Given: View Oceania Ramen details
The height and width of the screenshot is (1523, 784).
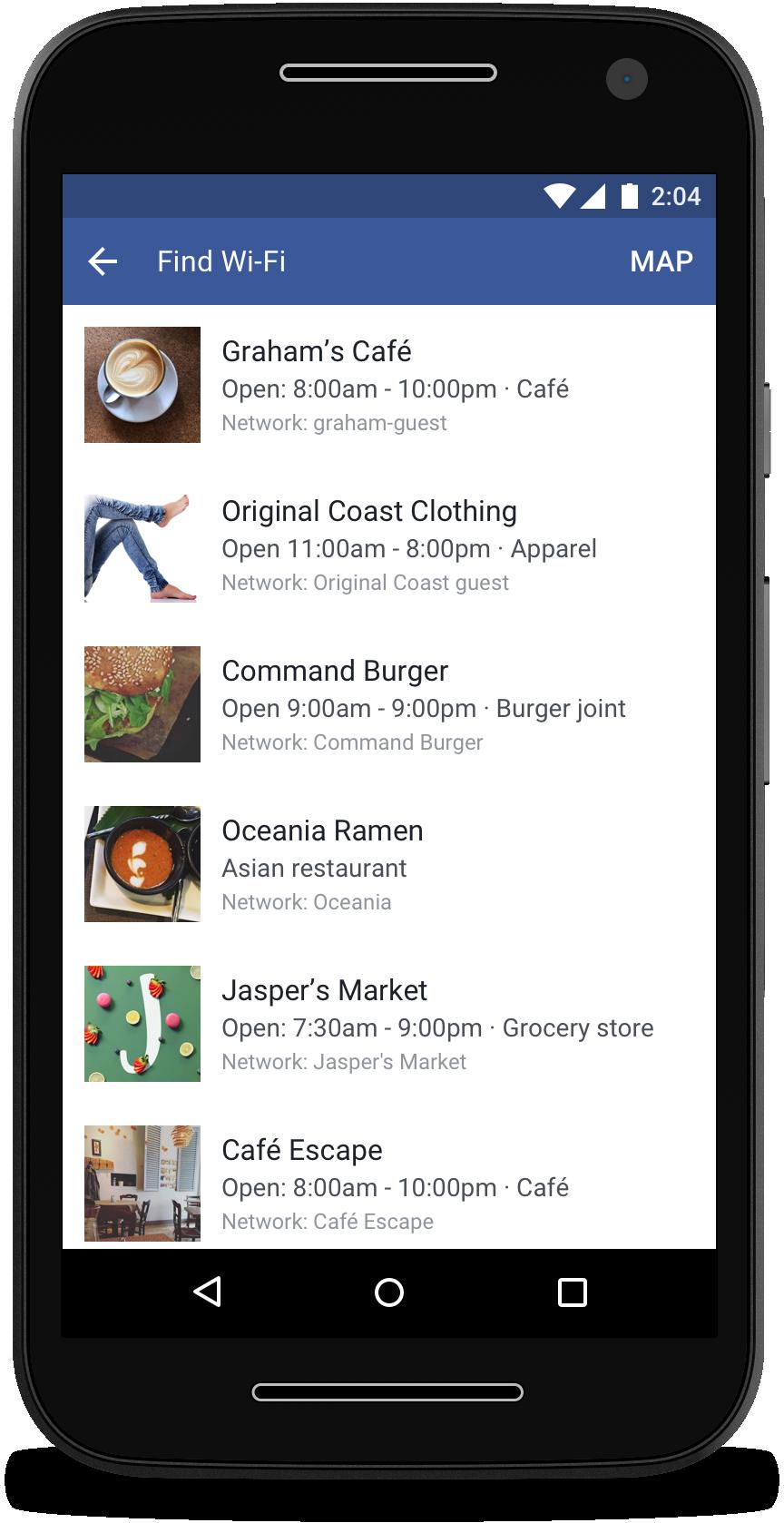Looking at the screenshot, I should [x=389, y=864].
